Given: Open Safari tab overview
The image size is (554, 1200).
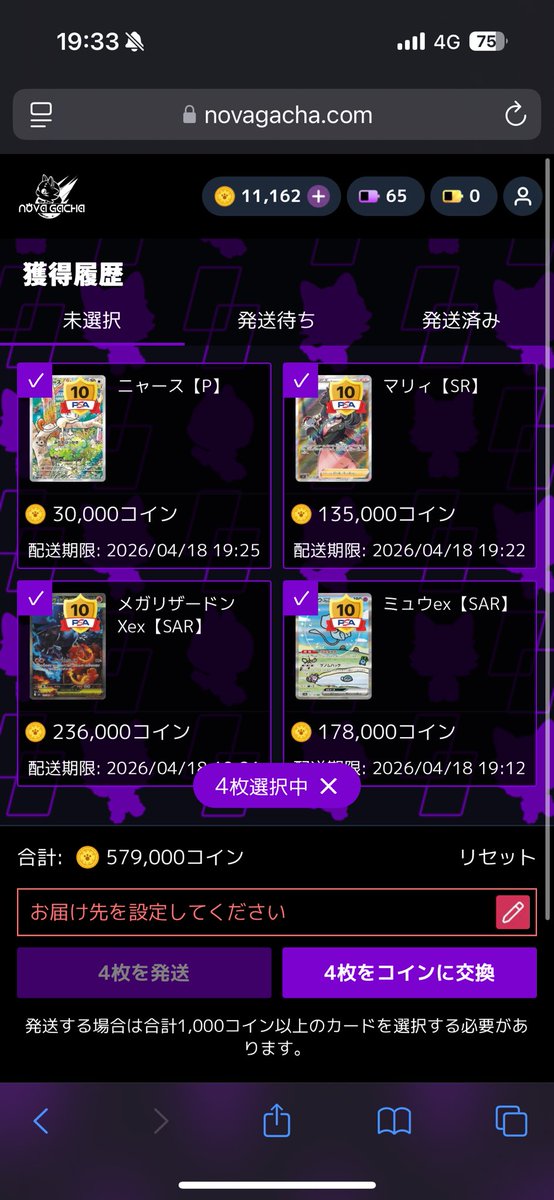Looking at the screenshot, I should click(x=512, y=1121).
